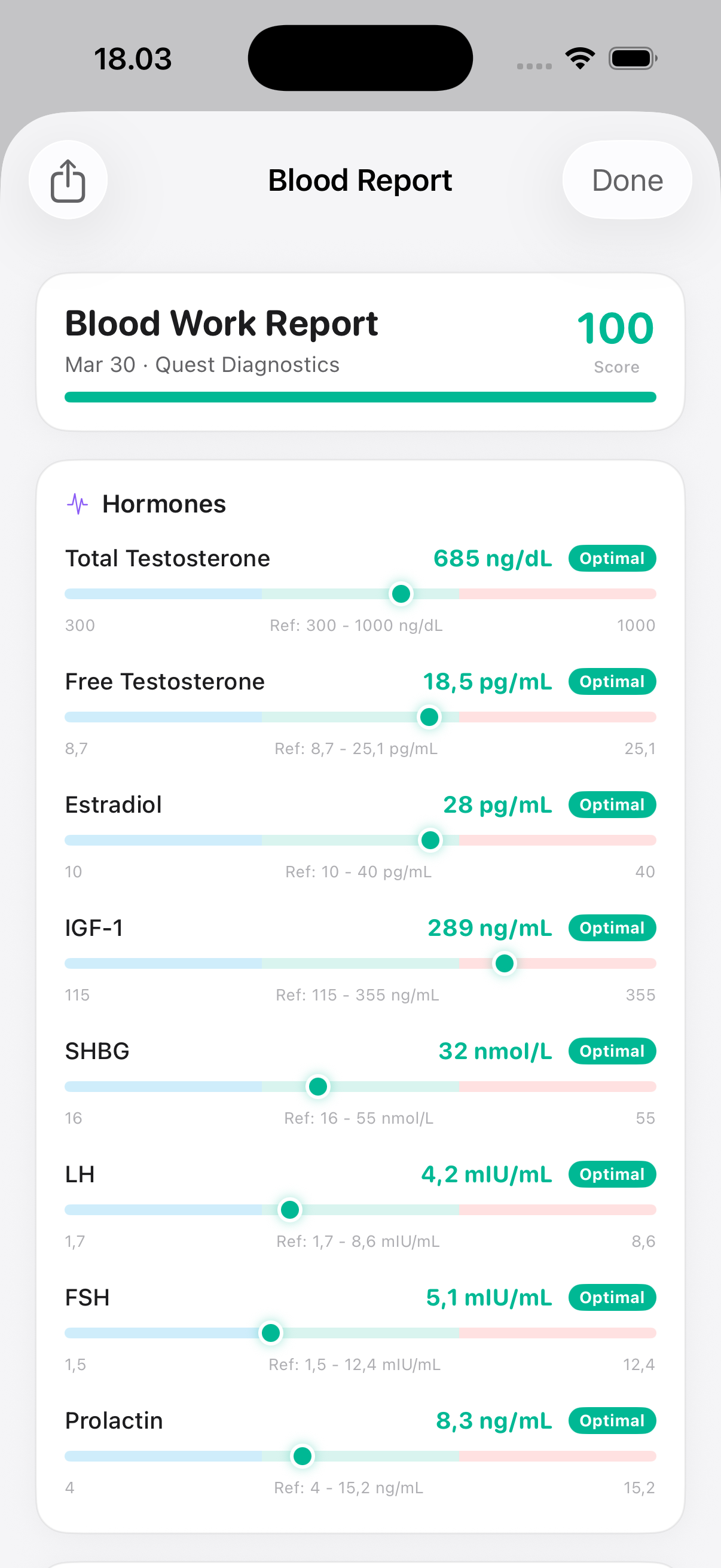The width and height of the screenshot is (721, 1568).
Task: Tap the Estradiol slider marker
Action: pos(430,840)
